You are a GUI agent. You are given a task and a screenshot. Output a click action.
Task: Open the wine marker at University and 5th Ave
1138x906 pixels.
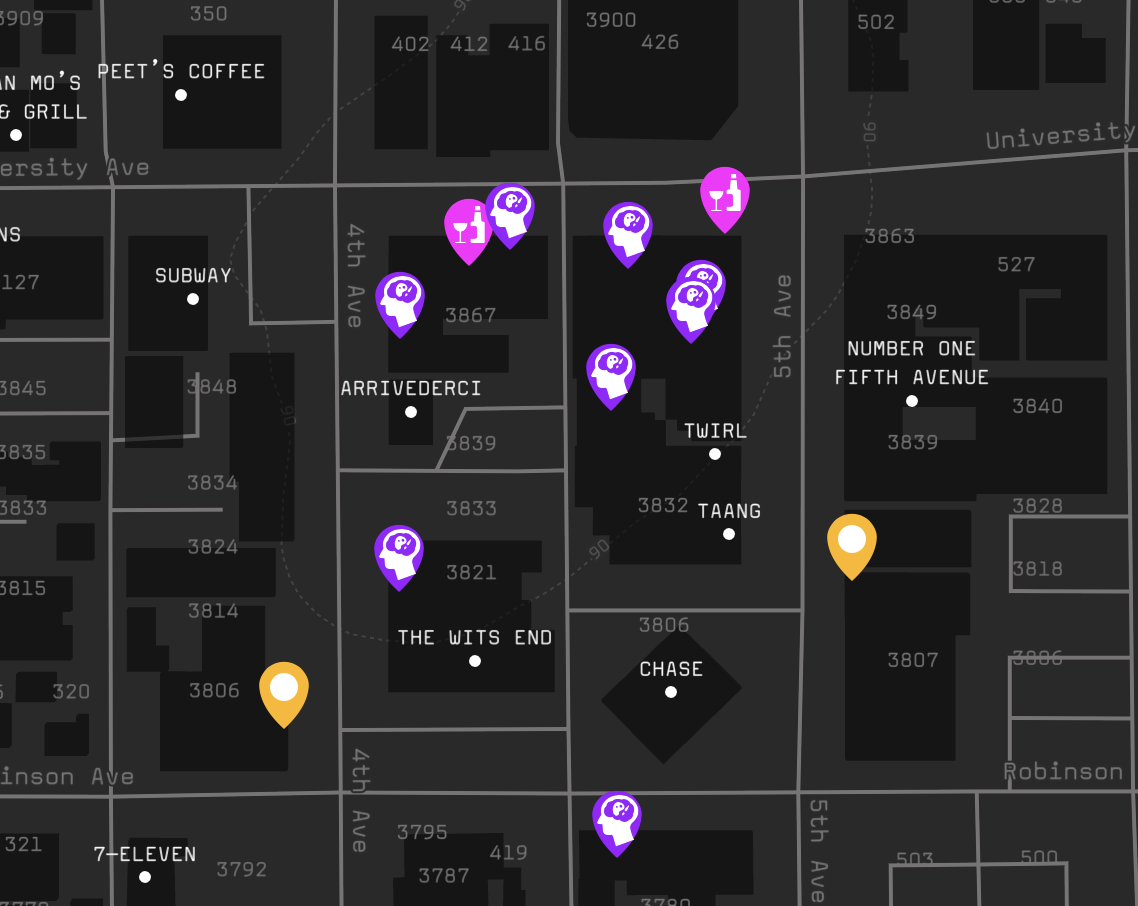[724, 194]
